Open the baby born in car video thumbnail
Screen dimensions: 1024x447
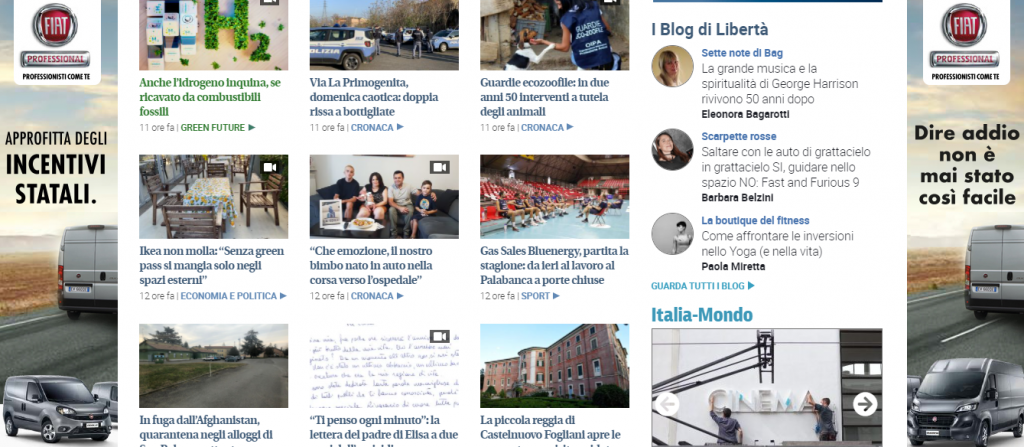click(x=383, y=196)
